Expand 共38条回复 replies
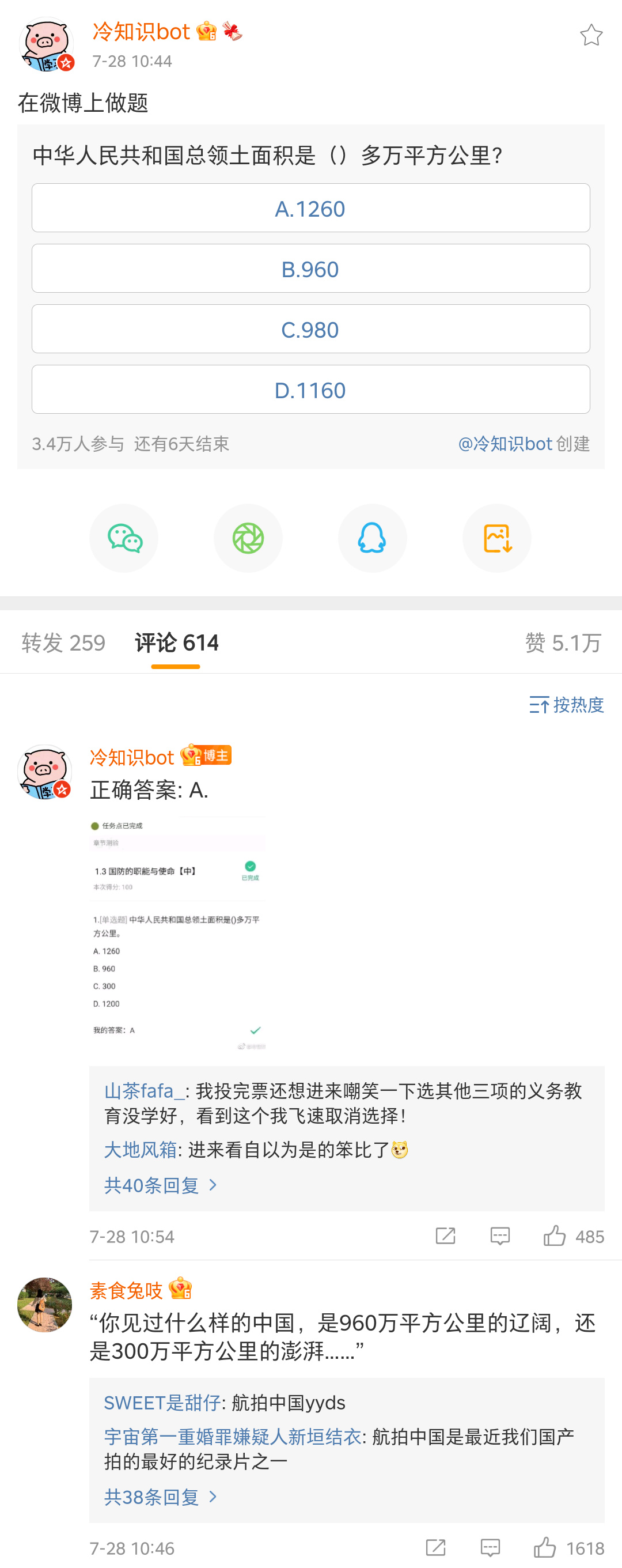Viewport: 622px width, 1568px height. [x=160, y=1496]
